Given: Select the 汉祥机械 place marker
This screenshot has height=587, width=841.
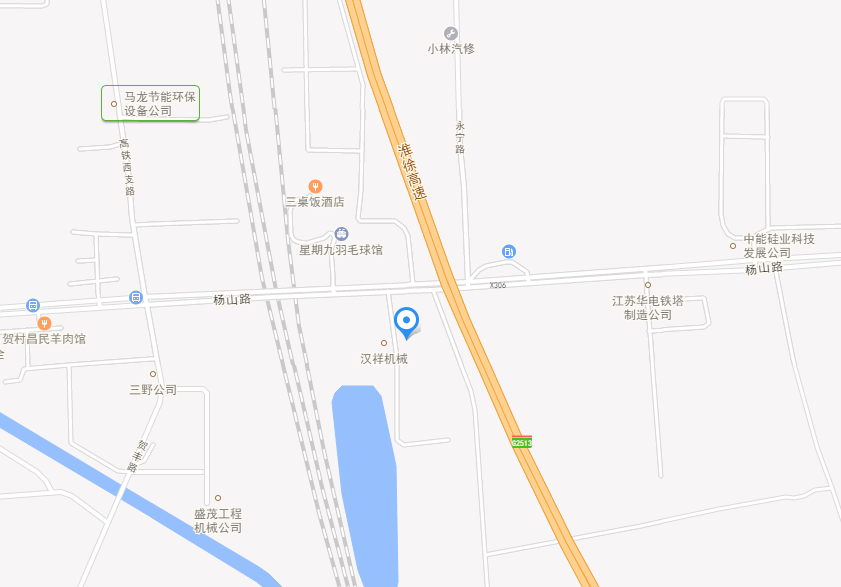Looking at the screenshot, I should pyautogui.click(x=383, y=343).
